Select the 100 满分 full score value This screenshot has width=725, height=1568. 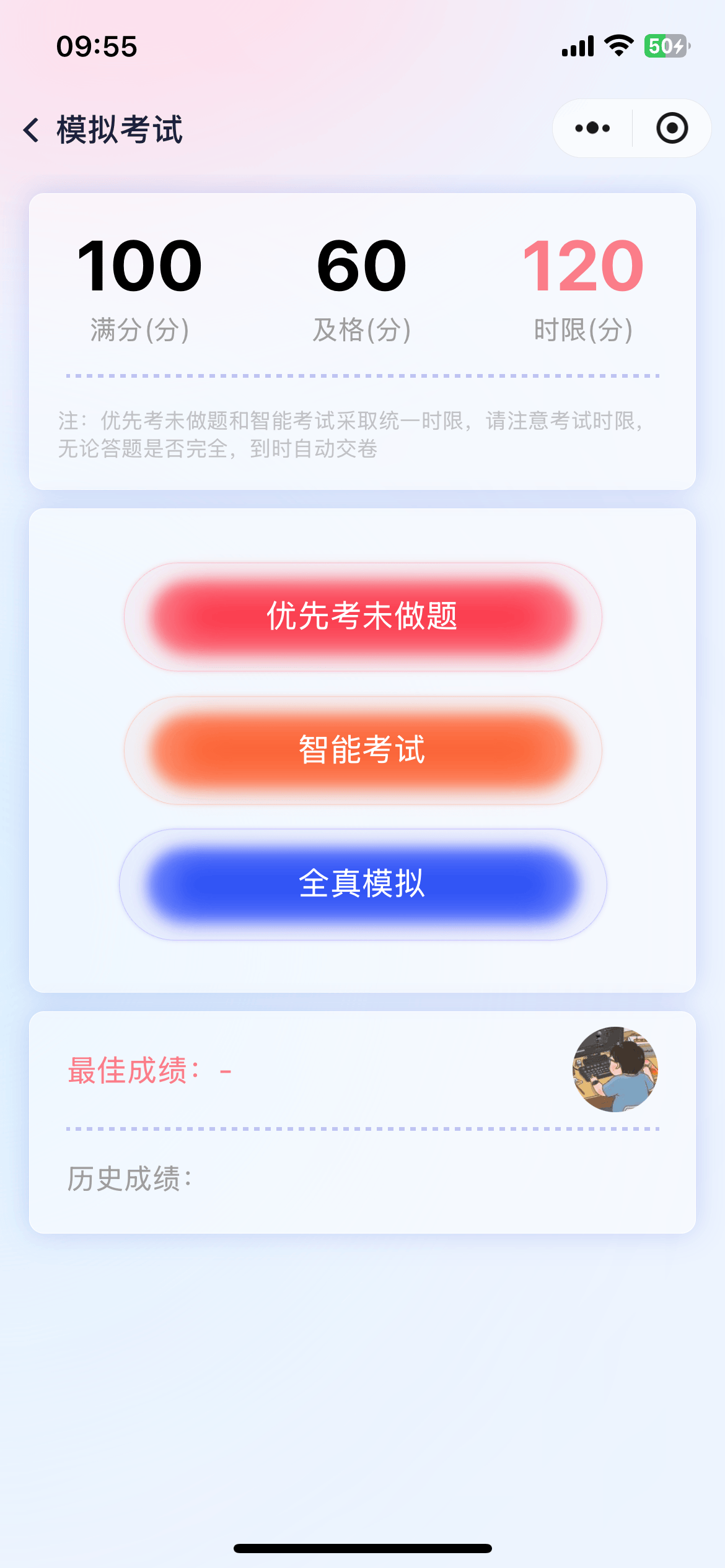click(x=141, y=266)
